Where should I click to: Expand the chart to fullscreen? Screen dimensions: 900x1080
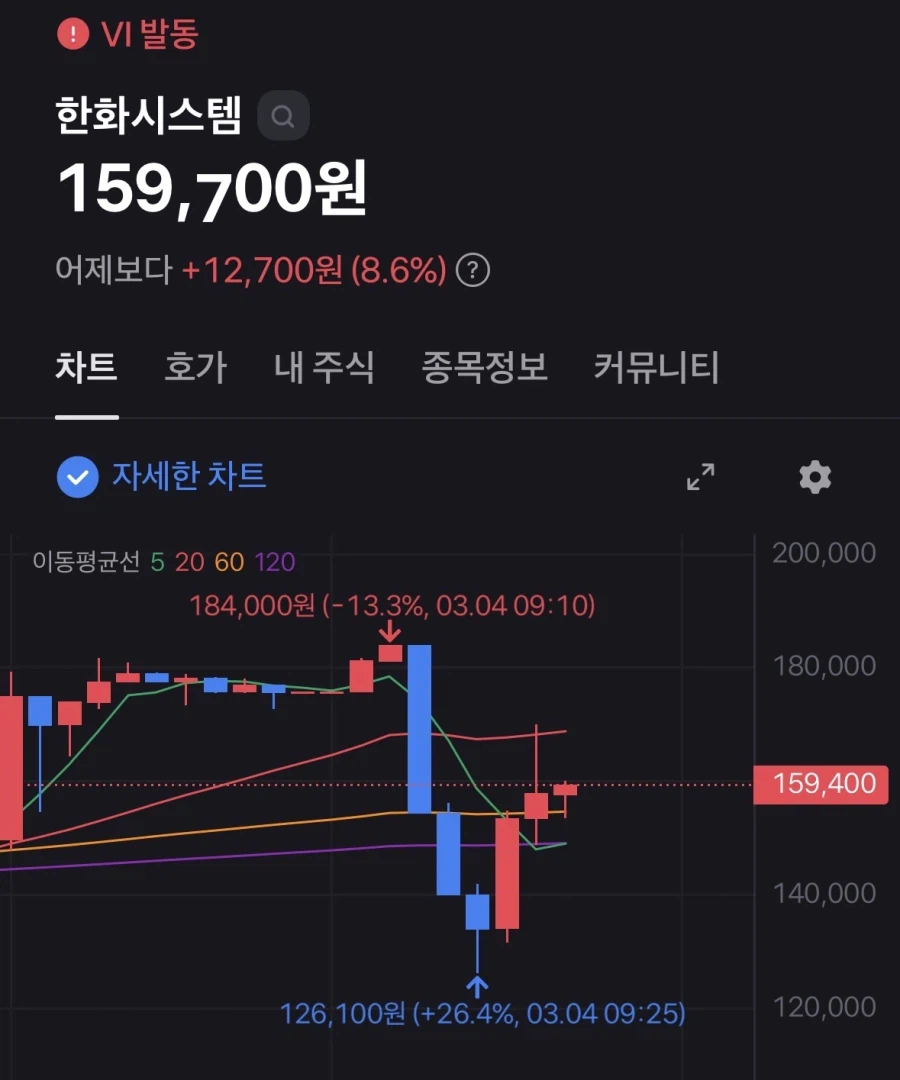coord(701,477)
